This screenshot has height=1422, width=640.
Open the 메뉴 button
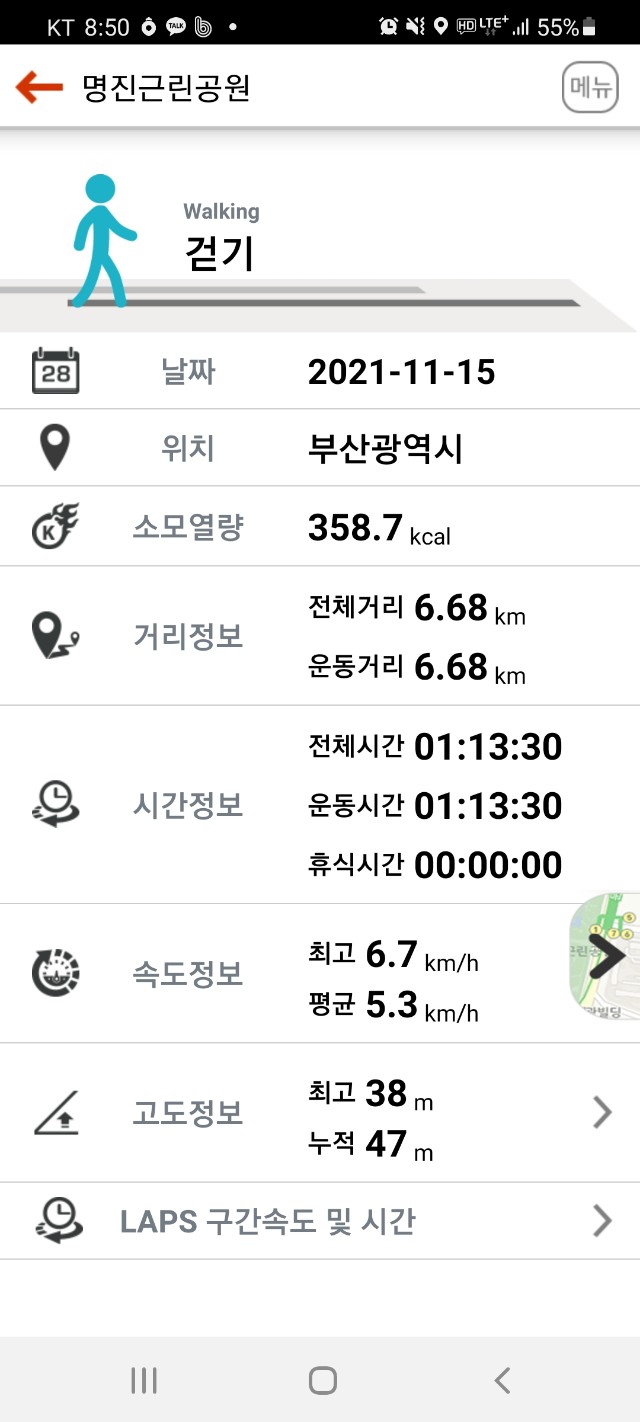[589, 88]
